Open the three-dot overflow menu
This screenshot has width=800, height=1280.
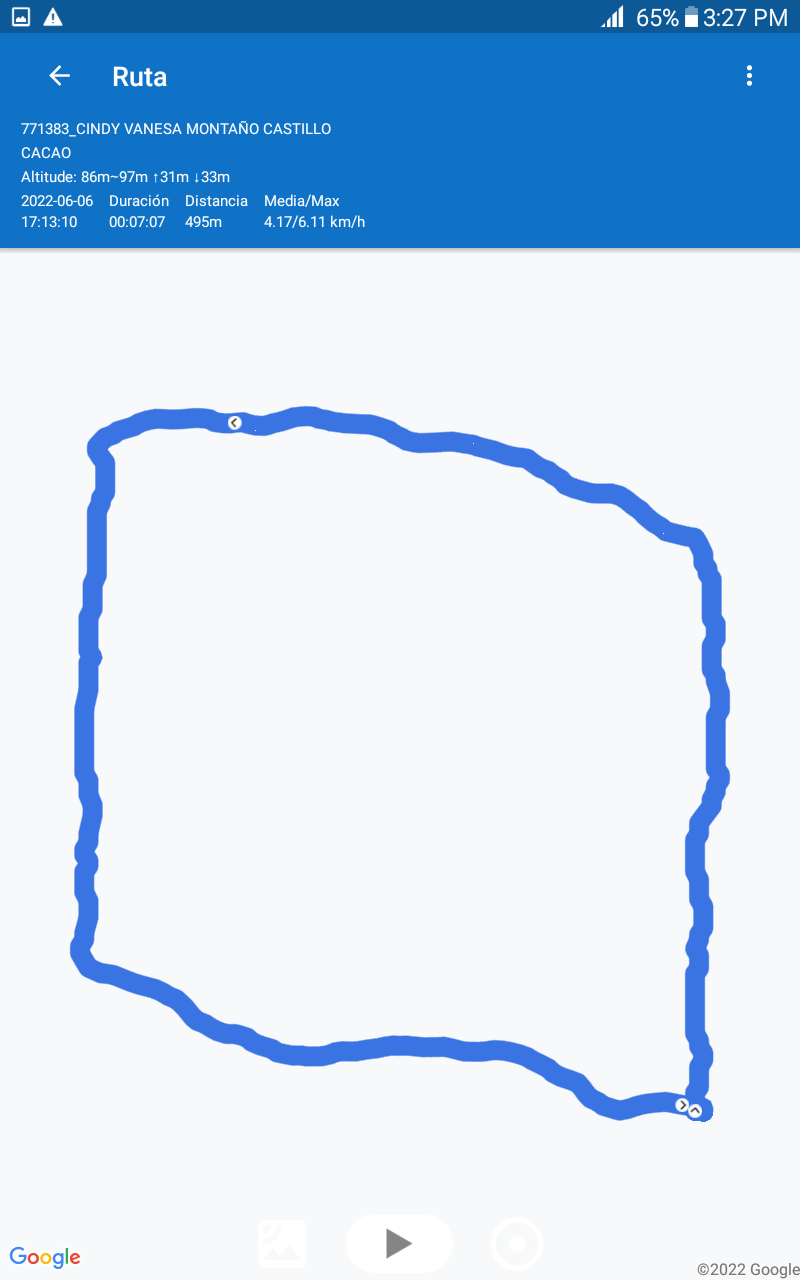tap(749, 76)
